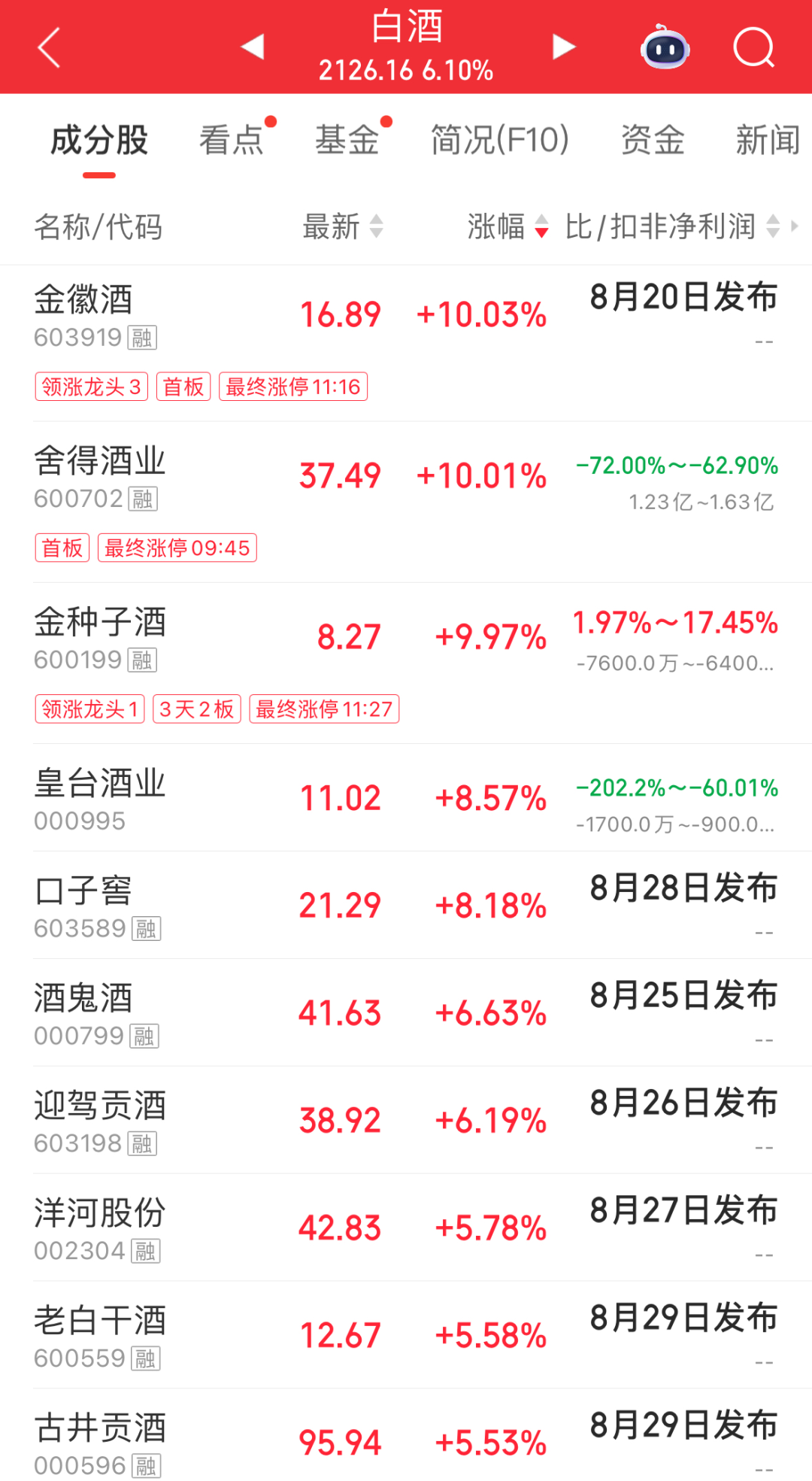The width and height of the screenshot is (812, 1481).
Task: View details for 口子窖
Action: (406, 905)
